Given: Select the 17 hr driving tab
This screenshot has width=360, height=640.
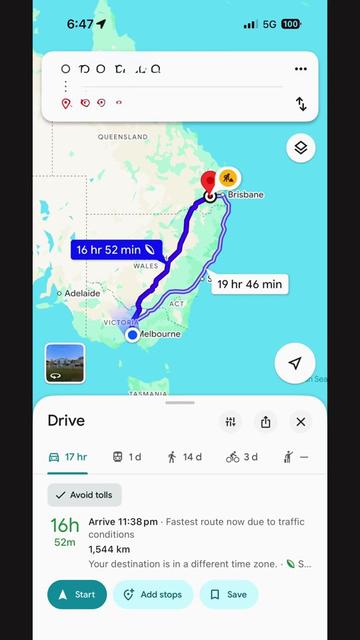Looking at the screenshot, I should pos(68,457).
